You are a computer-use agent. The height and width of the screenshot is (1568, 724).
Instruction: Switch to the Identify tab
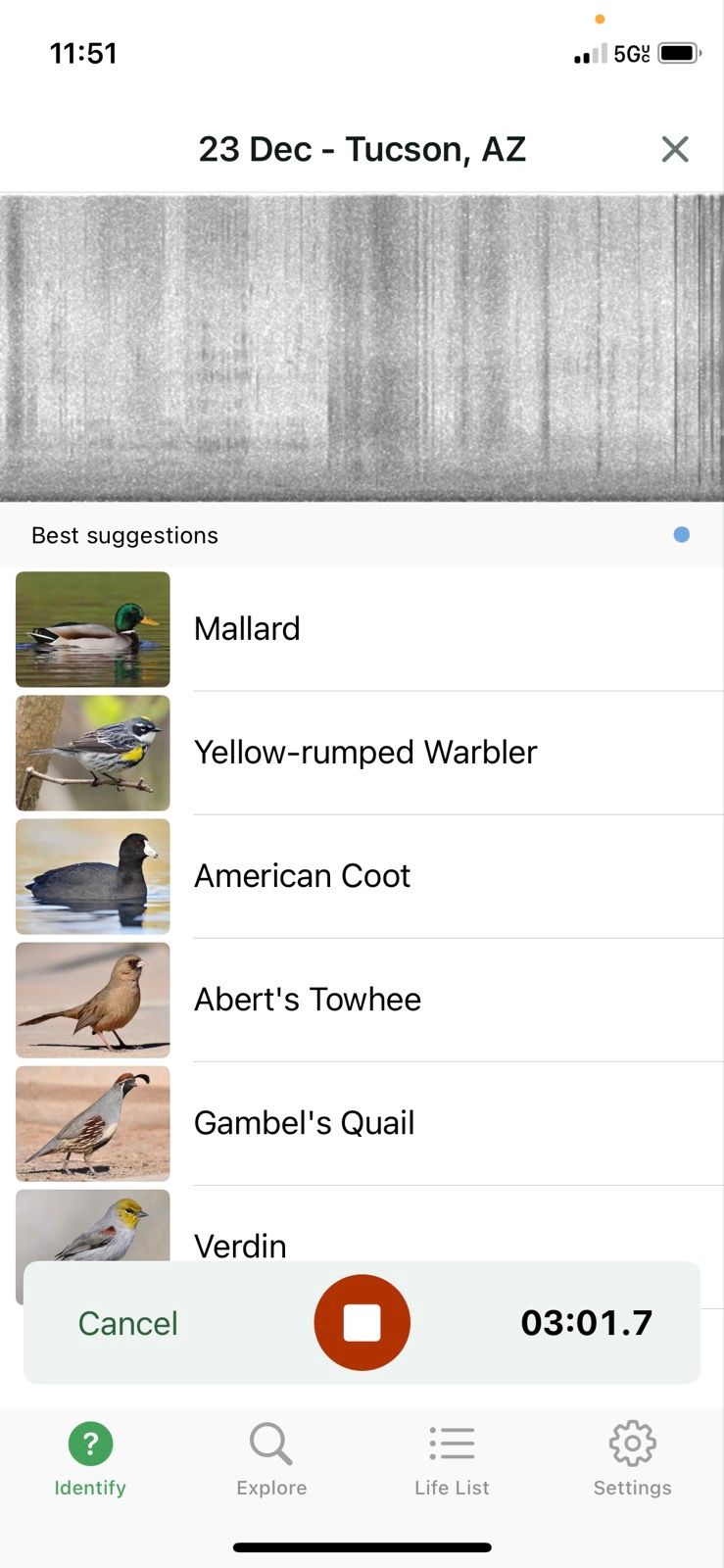click(90, 1459)
